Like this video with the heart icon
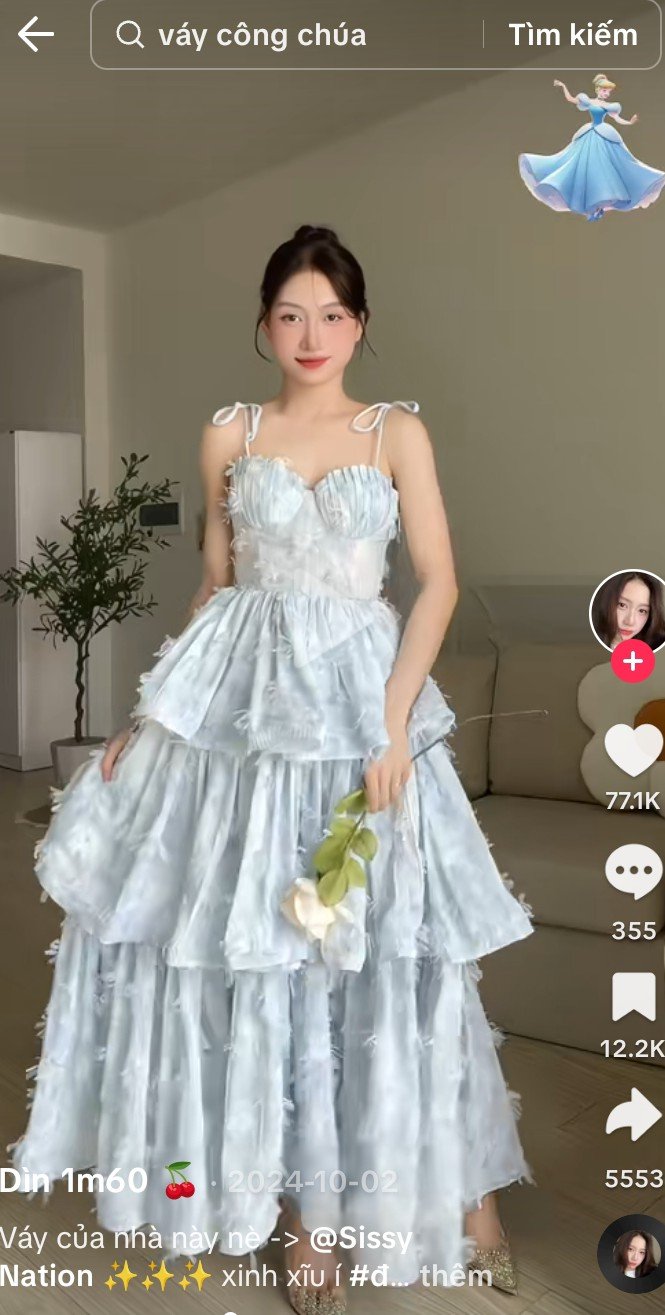Image resolution: width=665 pixels, height=1315 pixels. coord(633,751)
